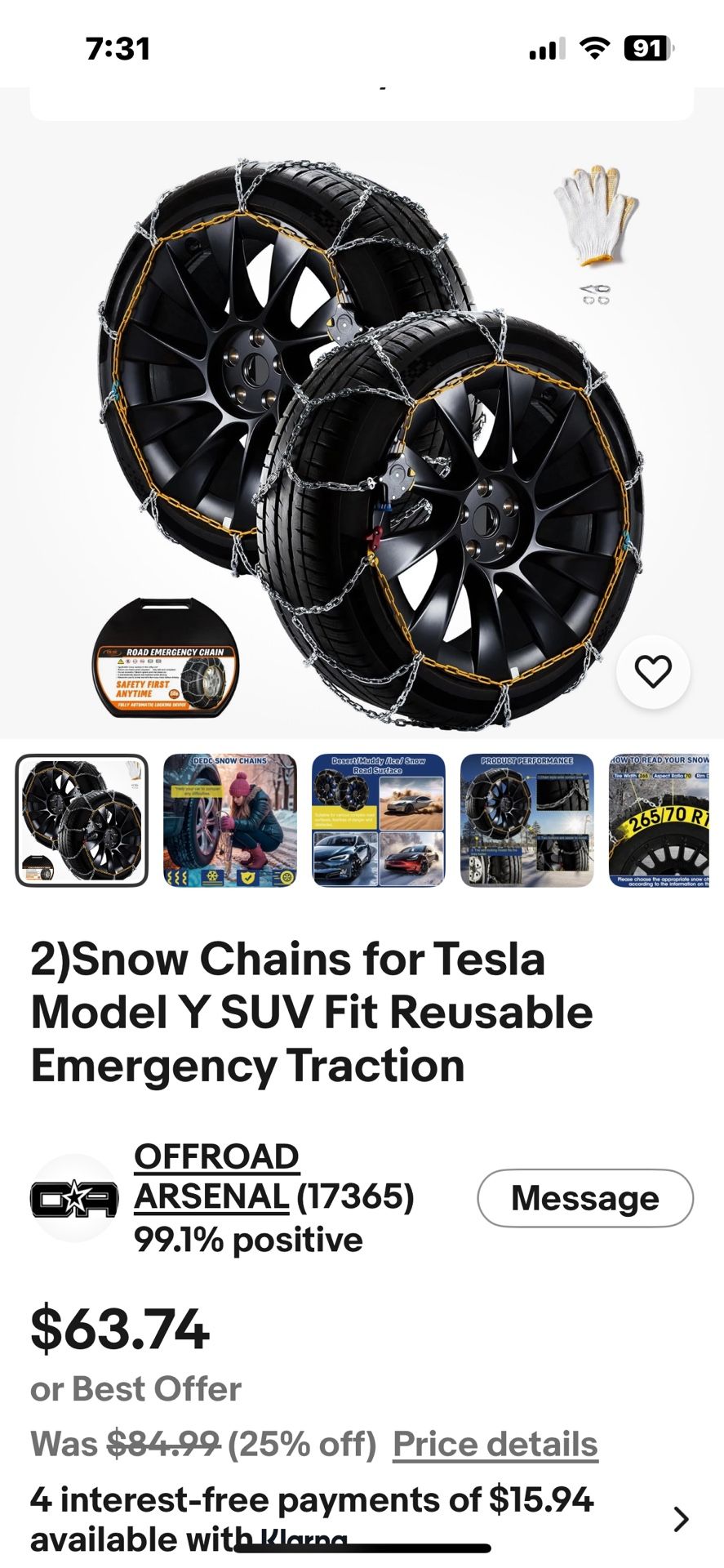The image size is (724, 1568).
Task: View the Product Performance thumbnail
Action: [527, 820]
